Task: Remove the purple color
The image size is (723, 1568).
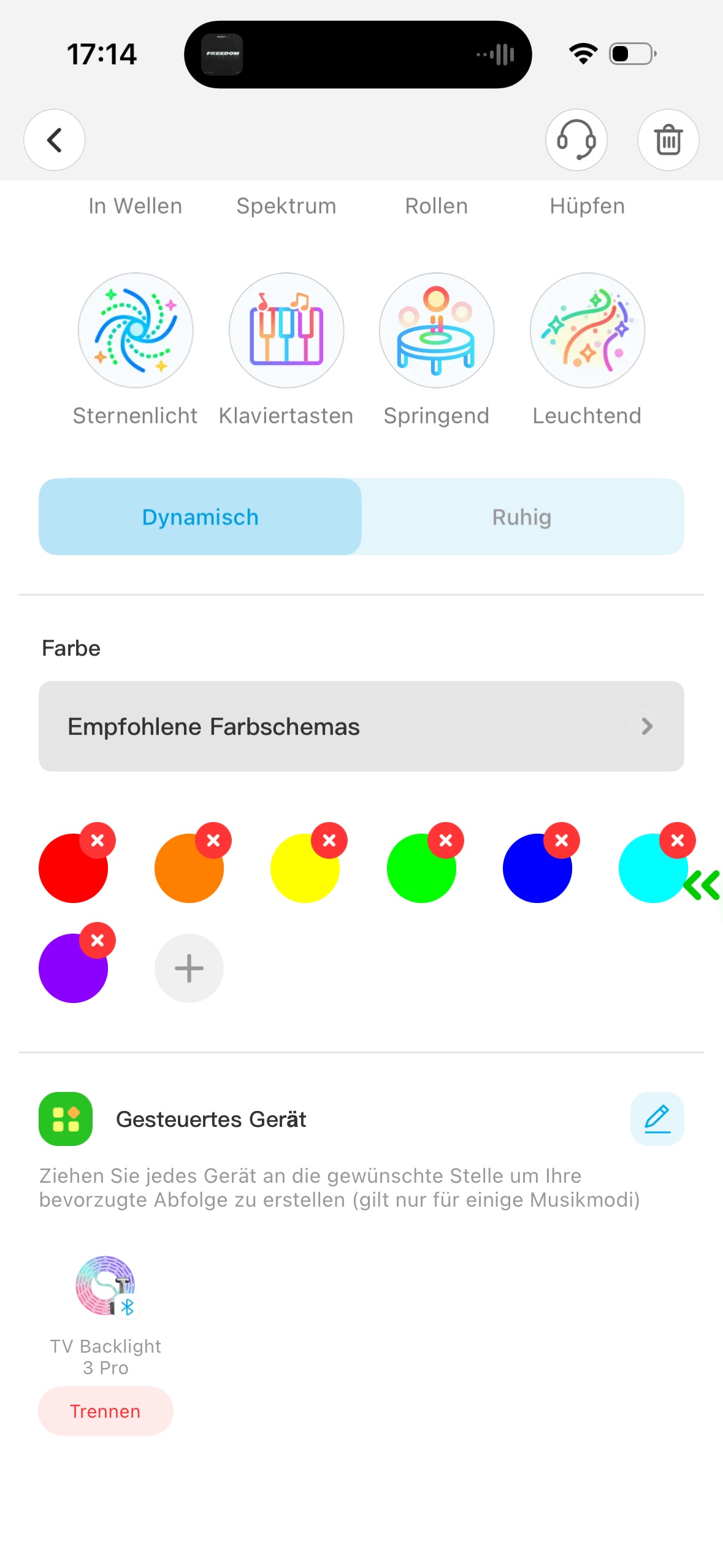Action: (x=98, y=940)
